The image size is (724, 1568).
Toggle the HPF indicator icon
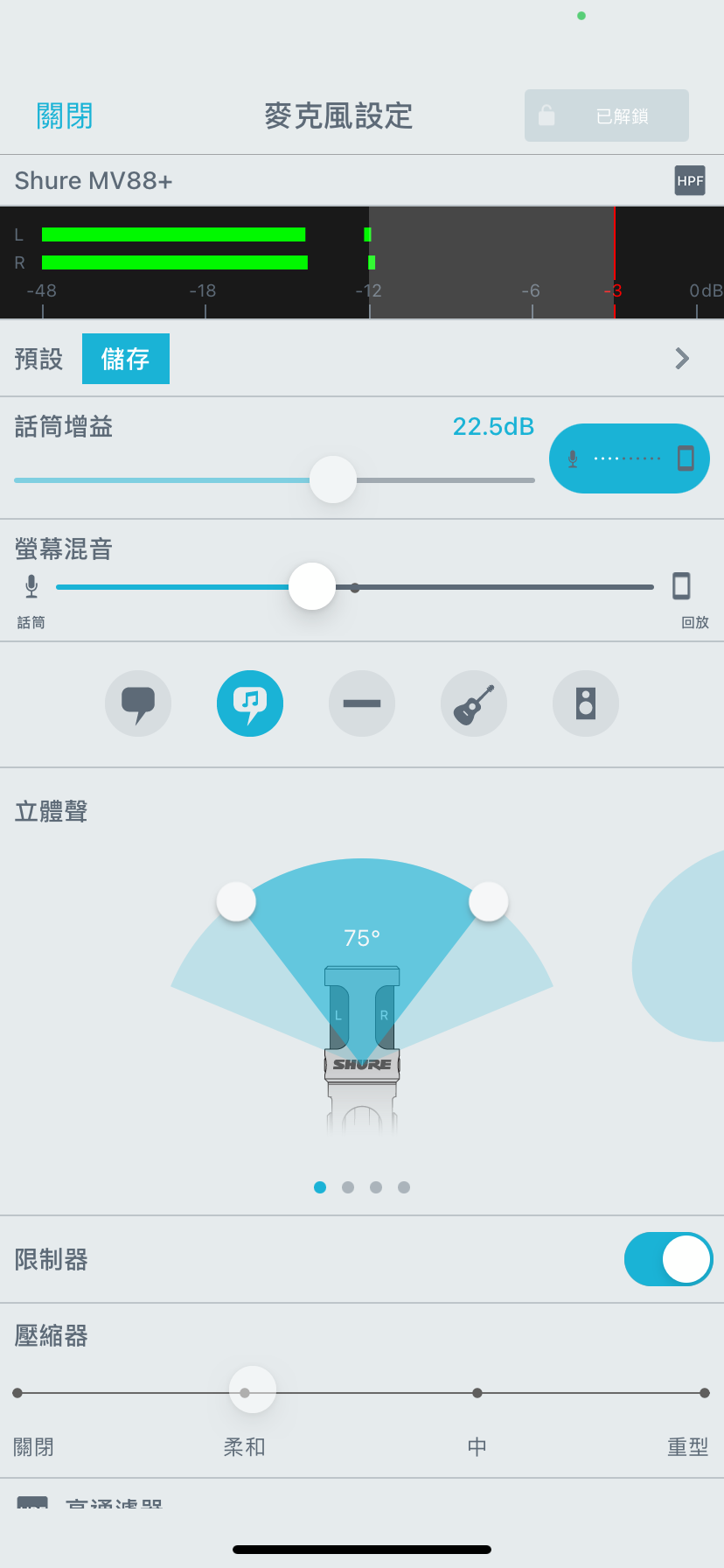pos(690,181)
